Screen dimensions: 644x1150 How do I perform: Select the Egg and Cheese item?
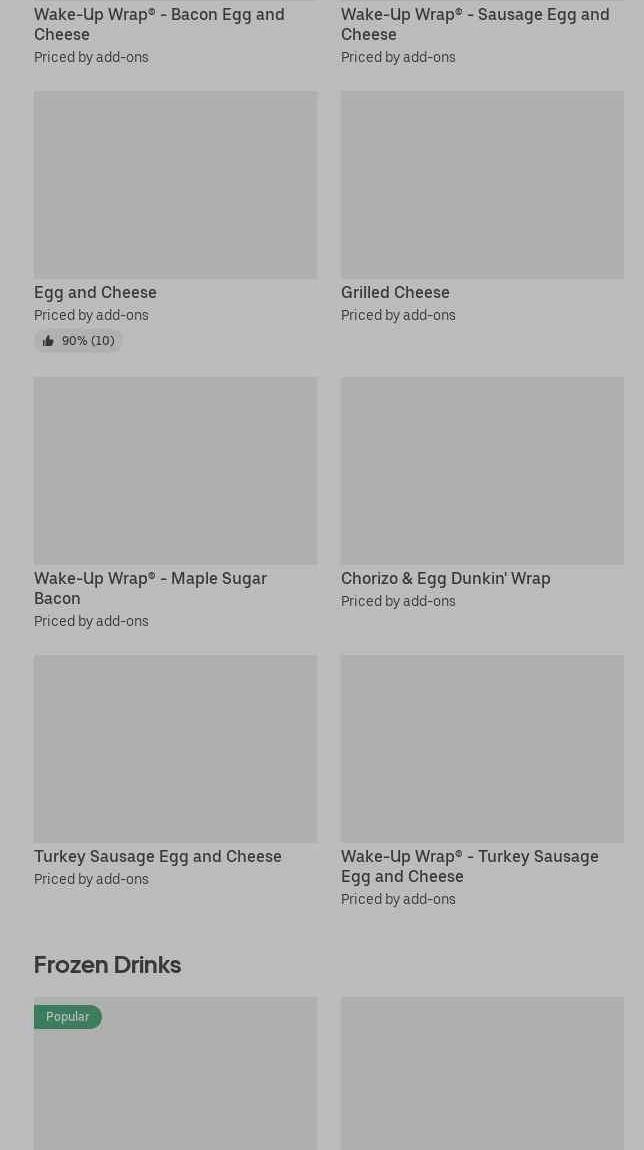coord(175,221)
